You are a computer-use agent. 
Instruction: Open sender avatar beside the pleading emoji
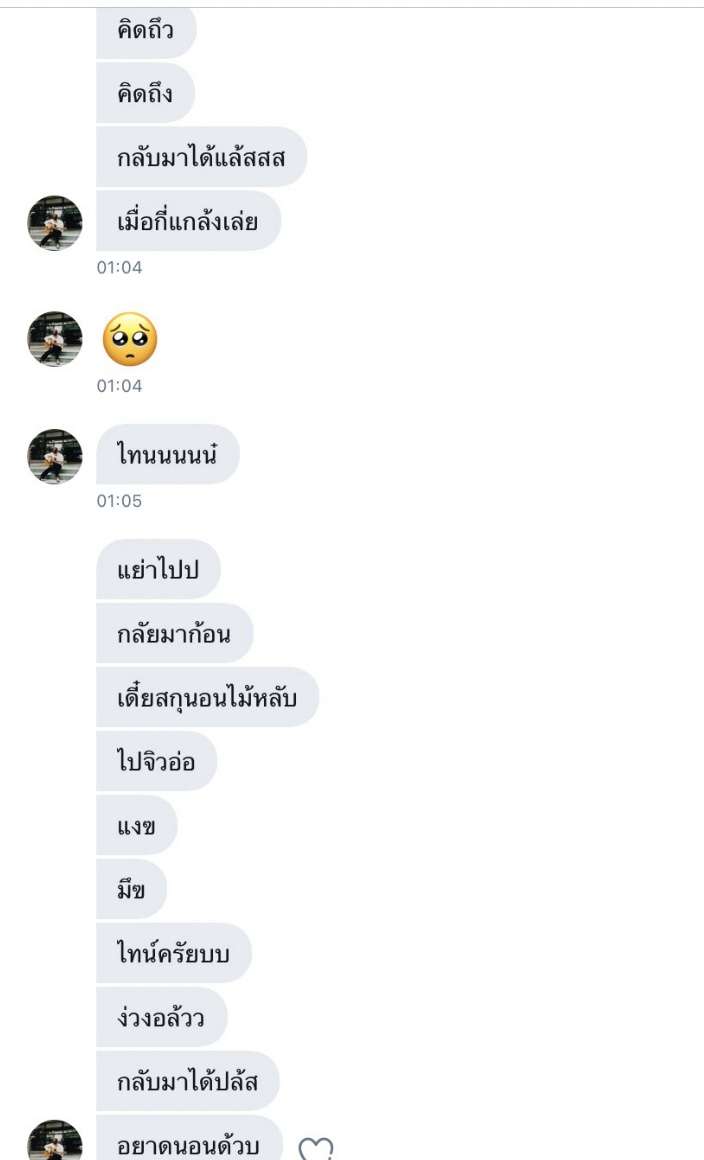pos(55,339)
